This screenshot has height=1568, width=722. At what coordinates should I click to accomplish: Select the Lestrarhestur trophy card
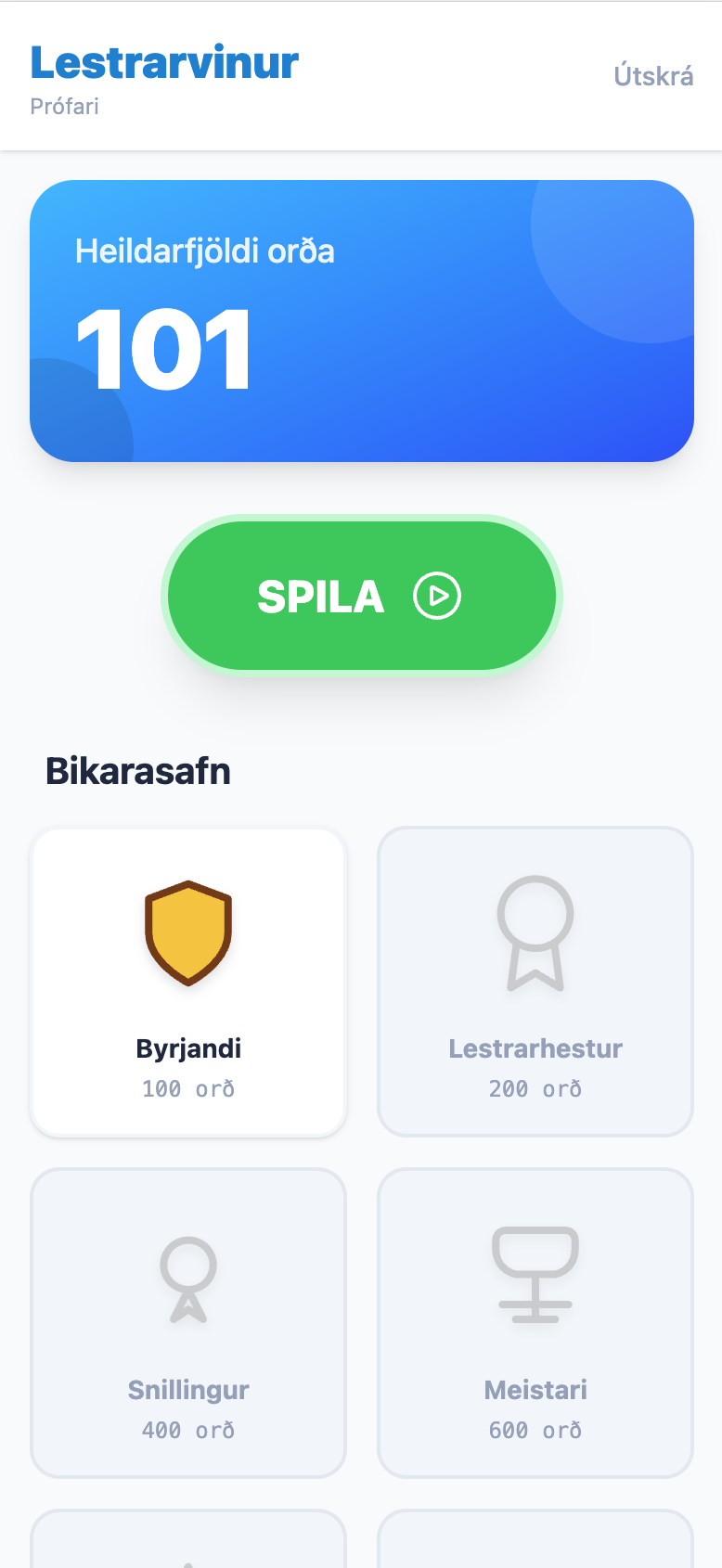535,983
